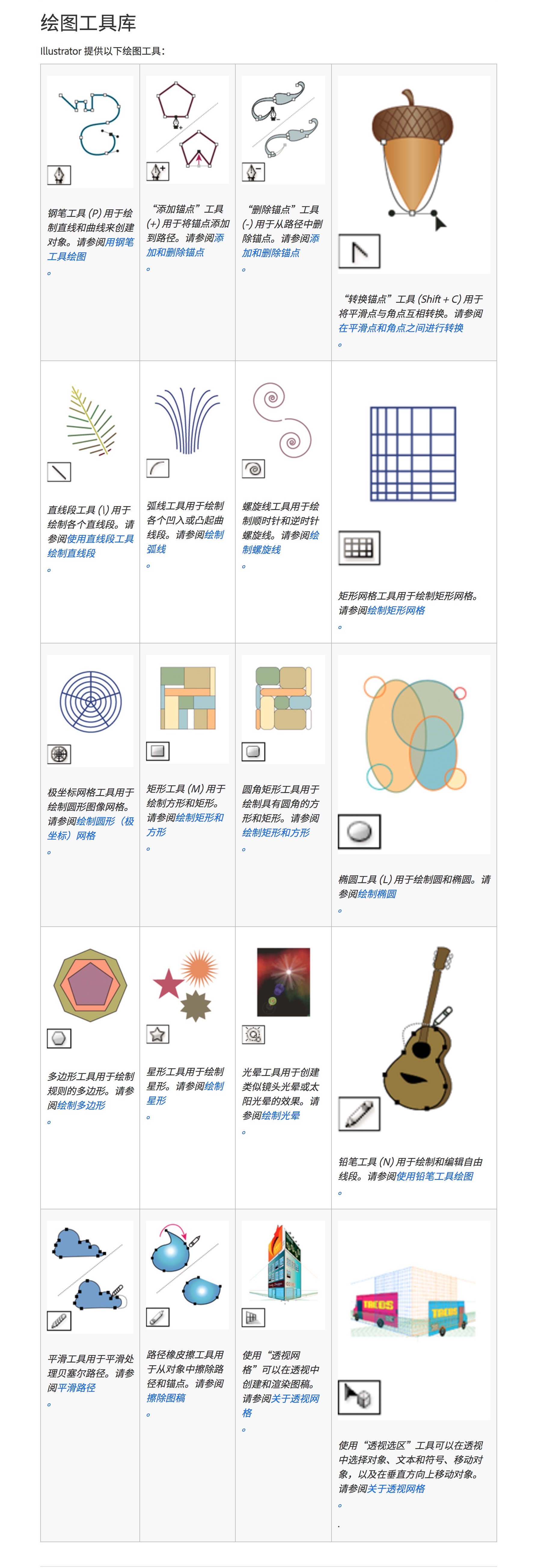
Task: Go to the 使用铅笔工具绘图 link
Action: click(x=435, y=1177)
